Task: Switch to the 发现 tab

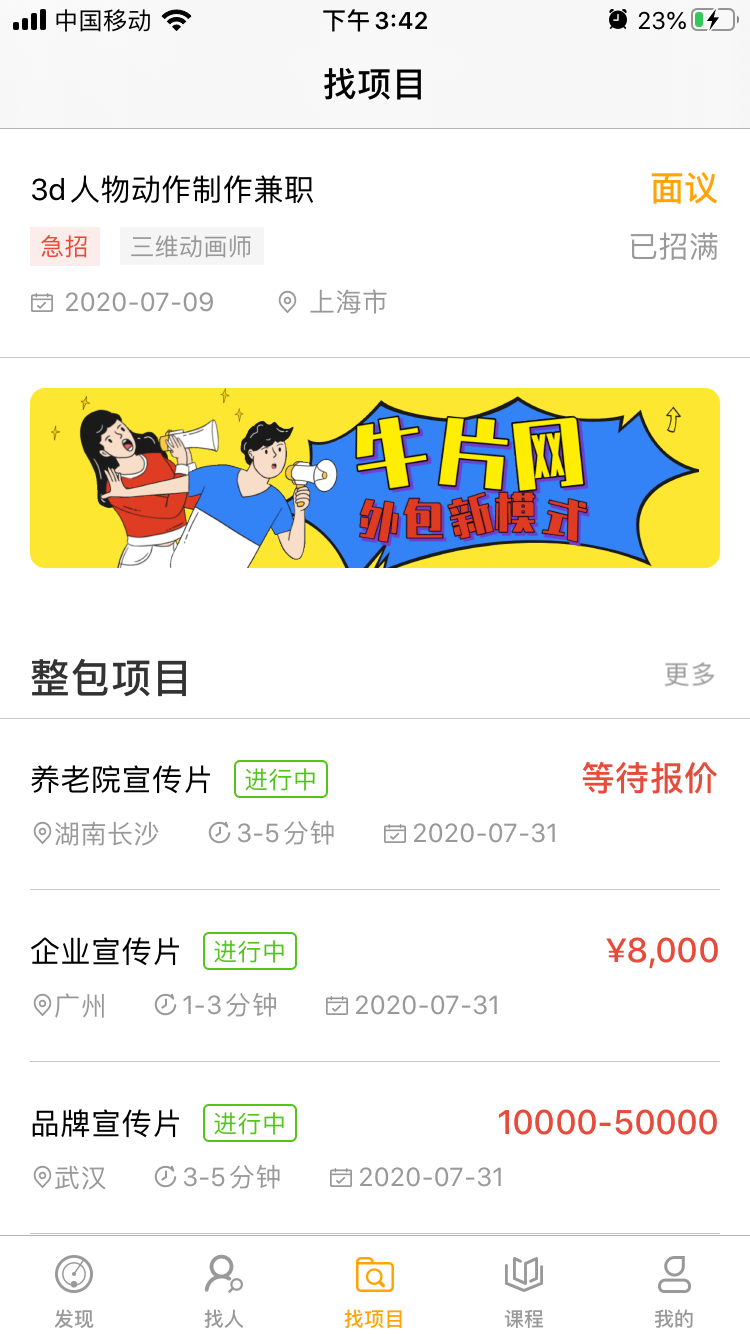Action: 75,1290
